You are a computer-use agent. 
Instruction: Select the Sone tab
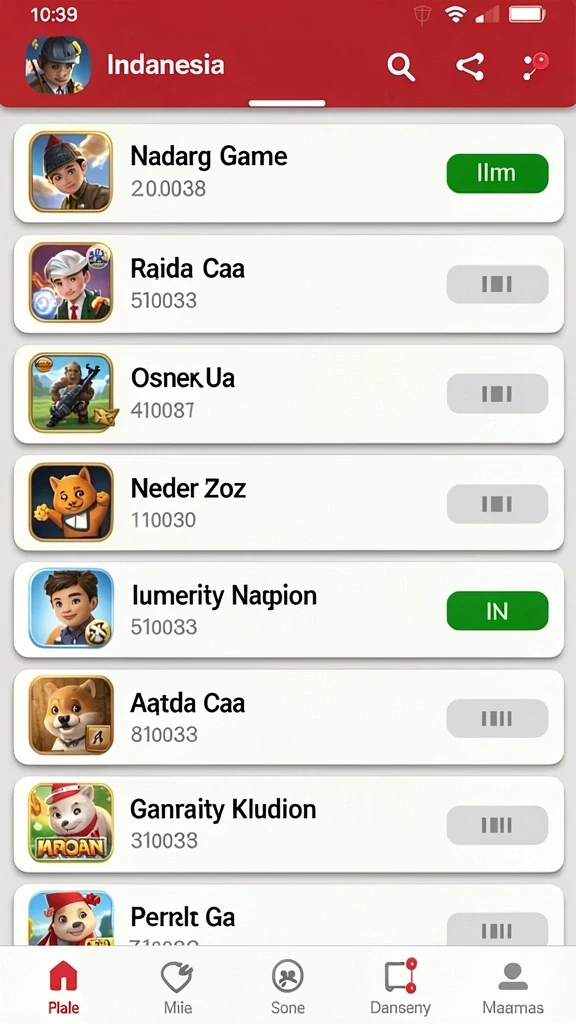coord(288,986)
